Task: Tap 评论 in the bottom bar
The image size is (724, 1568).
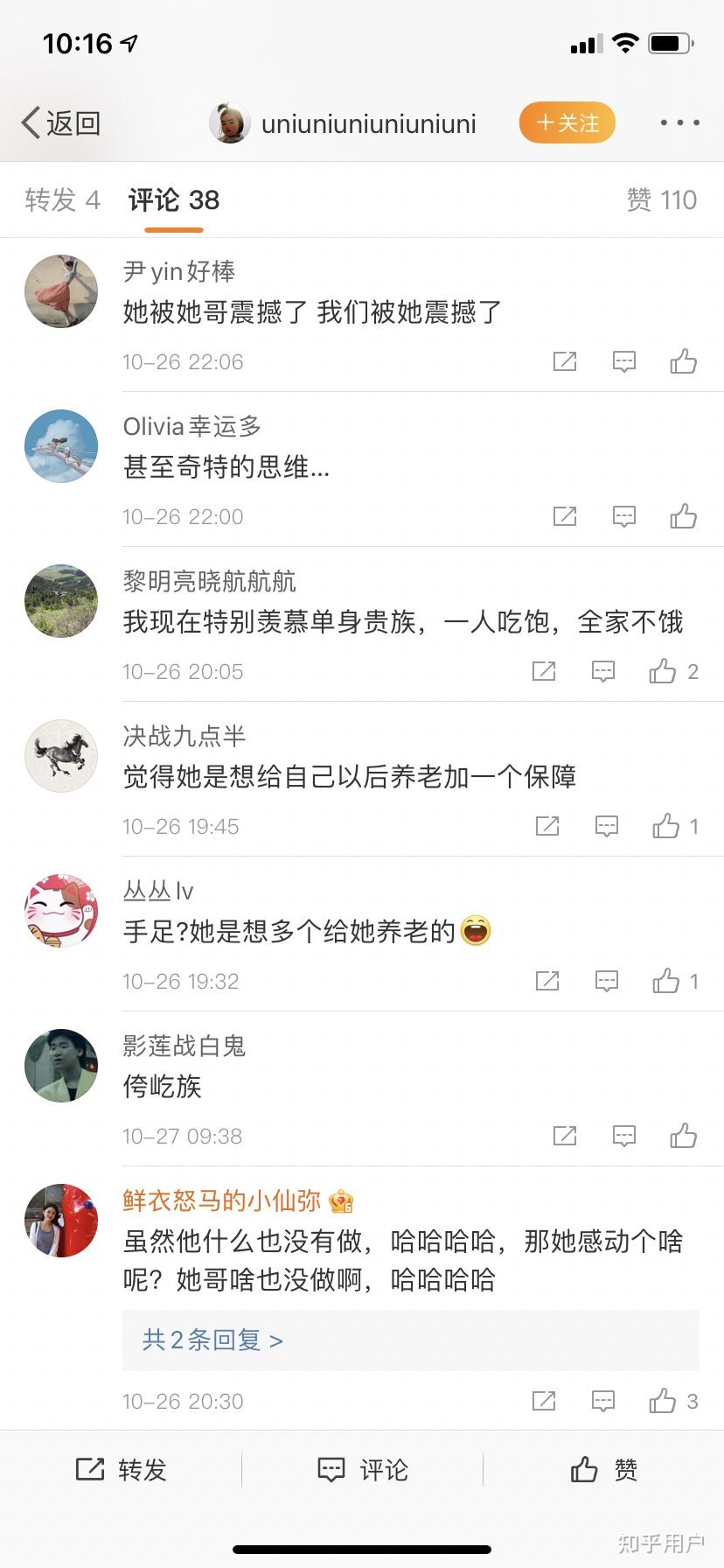Action: (363, 1470)
